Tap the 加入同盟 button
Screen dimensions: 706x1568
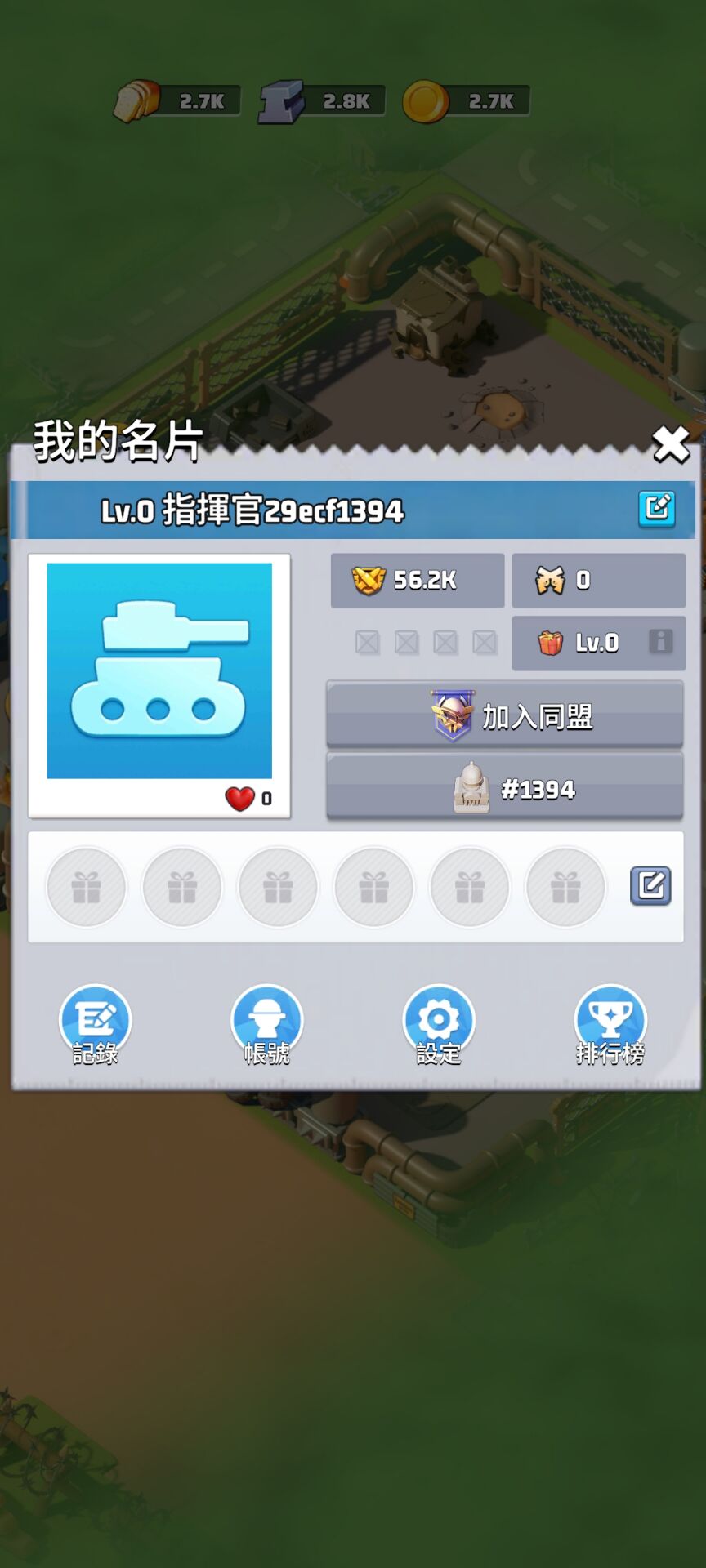505,715
